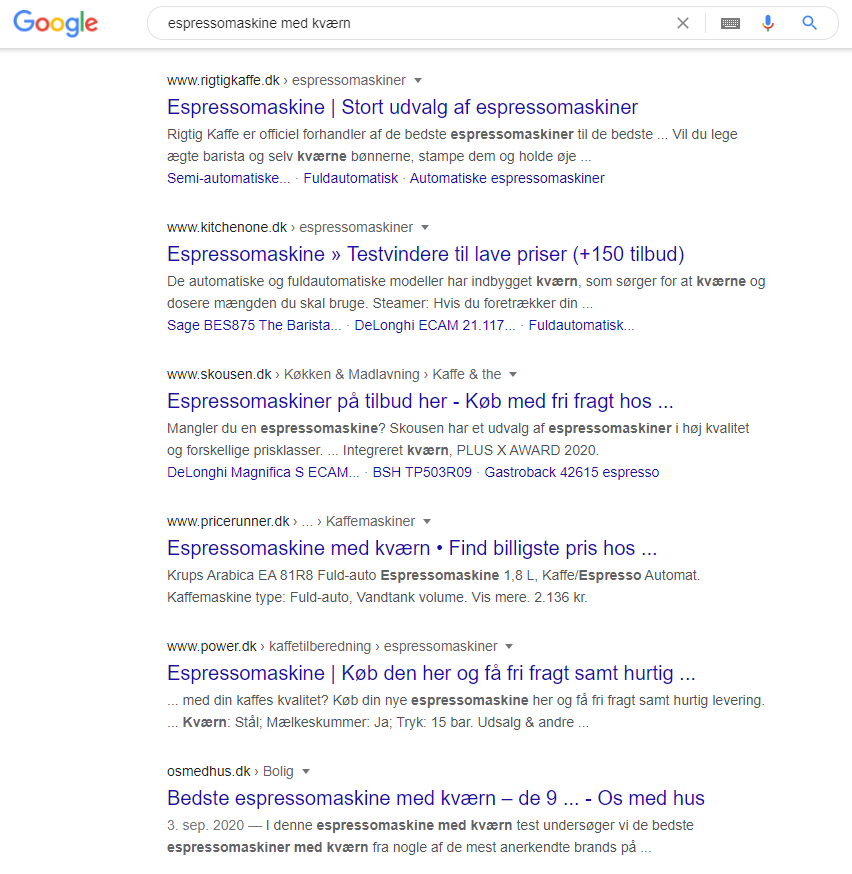Expand the dropdown arrow next to www.rigtigkaffe.dk
852x874 pixels.
pos(418,80)
